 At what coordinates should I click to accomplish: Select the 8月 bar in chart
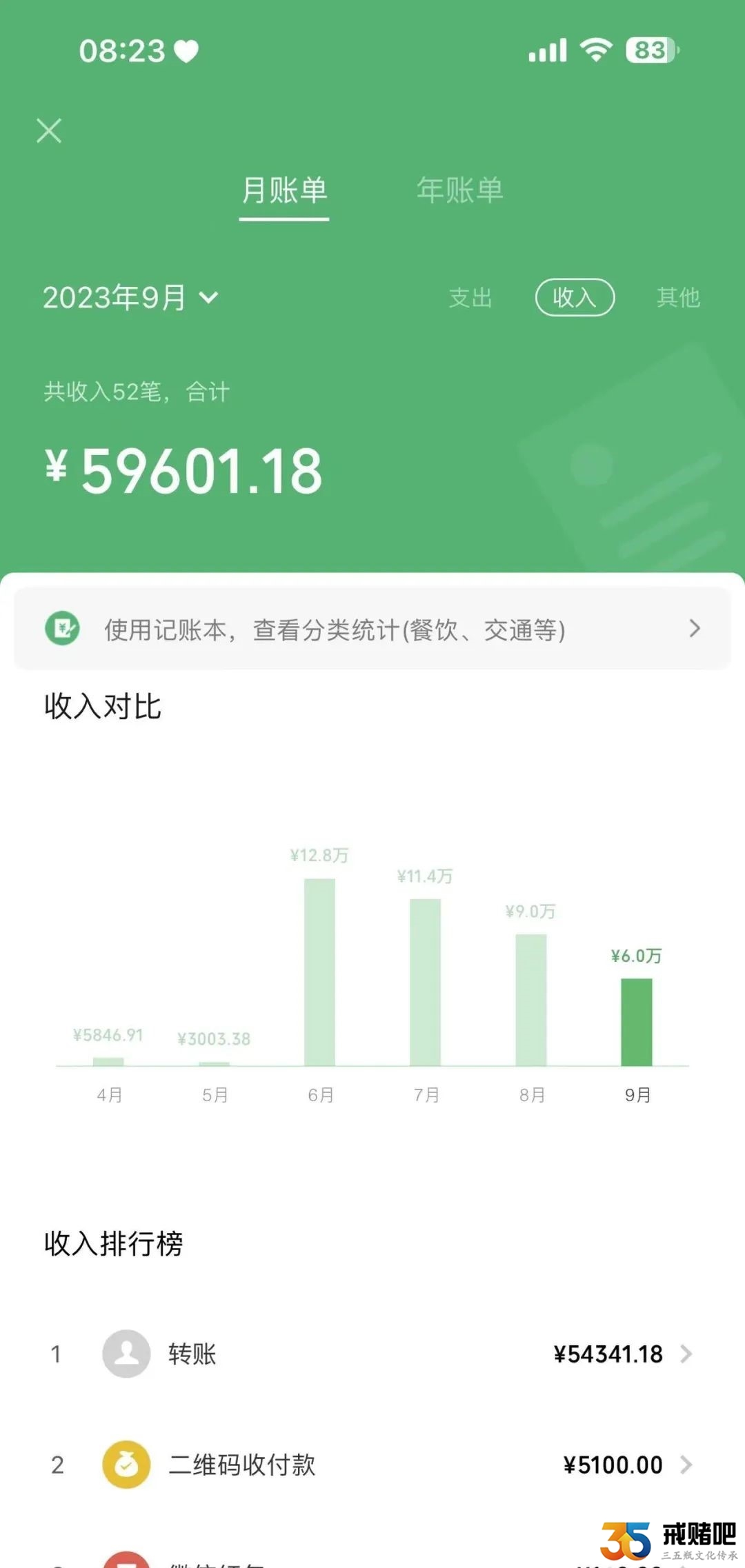531,1000
